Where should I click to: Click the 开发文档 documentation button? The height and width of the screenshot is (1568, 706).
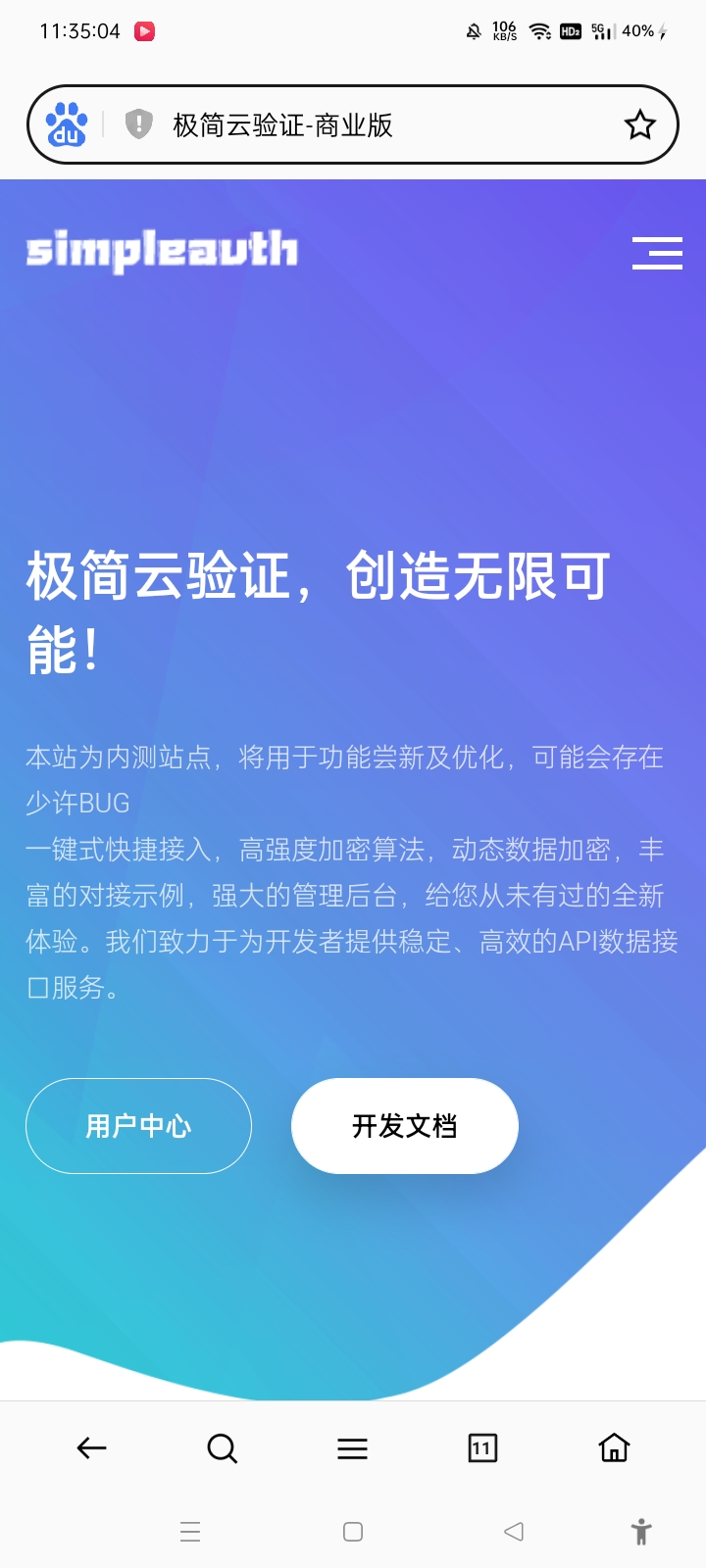point(404,1126)
